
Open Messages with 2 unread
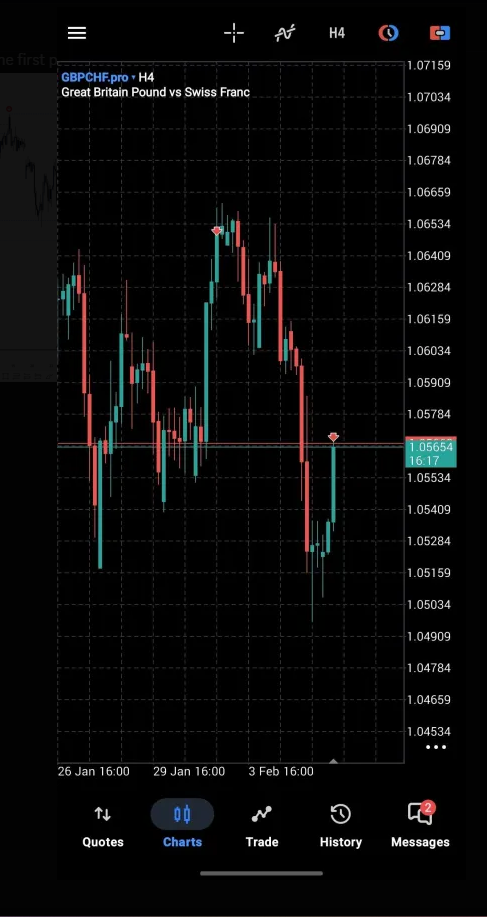coord(420,826)
